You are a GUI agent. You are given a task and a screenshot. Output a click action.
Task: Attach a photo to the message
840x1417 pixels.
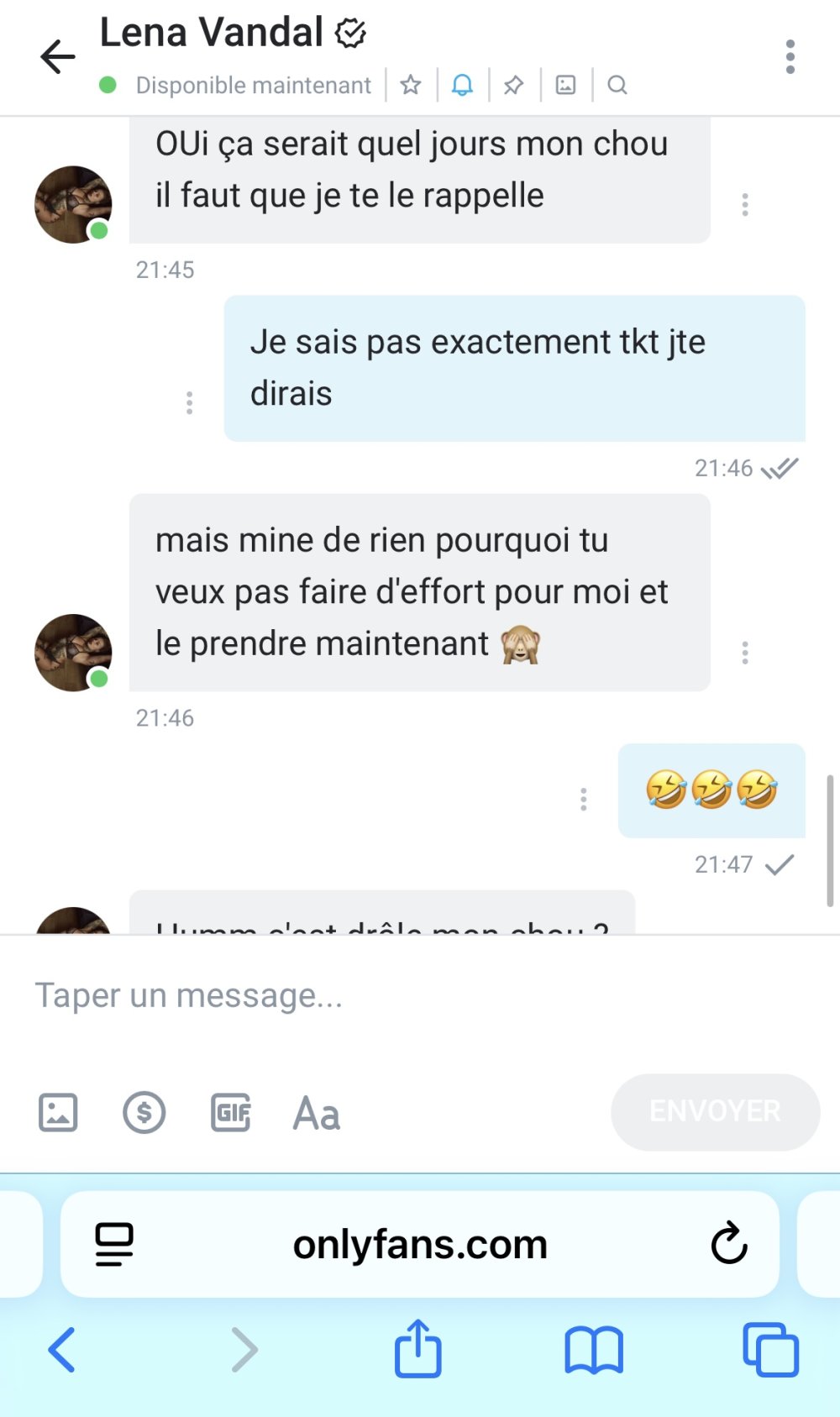click(x=58, y=1113)
